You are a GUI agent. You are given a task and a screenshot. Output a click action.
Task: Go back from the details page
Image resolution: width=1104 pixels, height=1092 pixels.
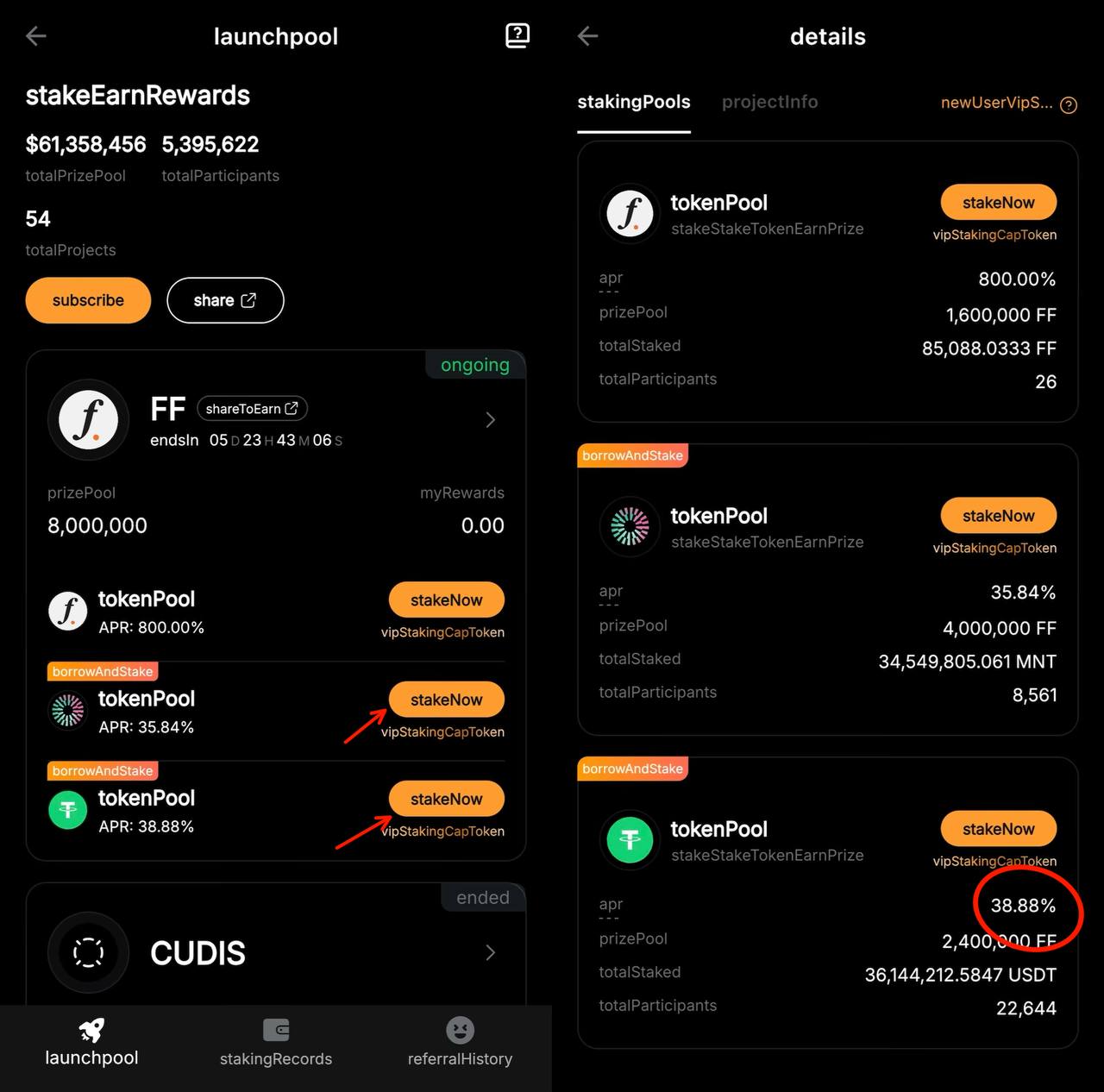588,36
